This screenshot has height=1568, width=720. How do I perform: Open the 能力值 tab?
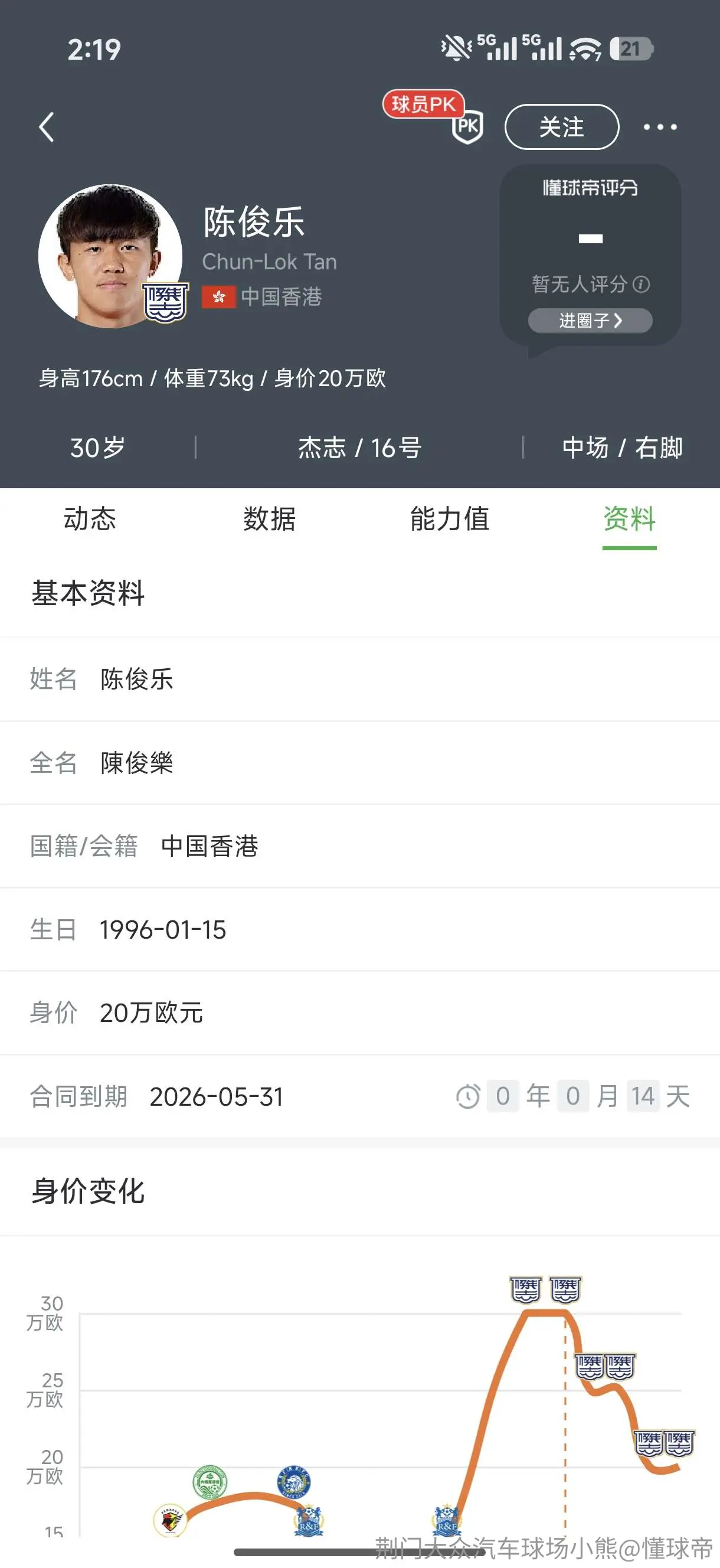pyautogui.click(x=450, y=519)
